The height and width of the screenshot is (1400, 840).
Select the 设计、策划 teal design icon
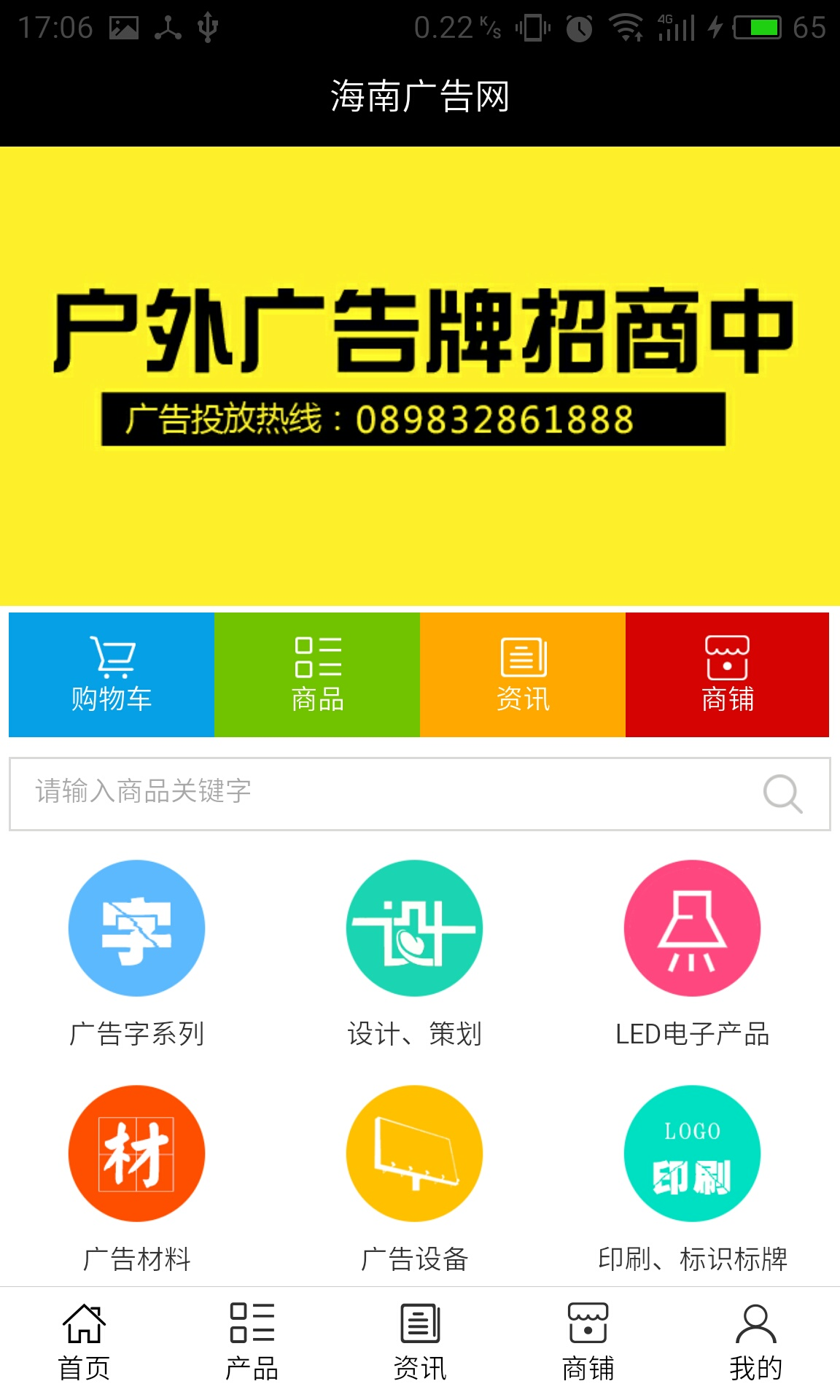point(414,927)
